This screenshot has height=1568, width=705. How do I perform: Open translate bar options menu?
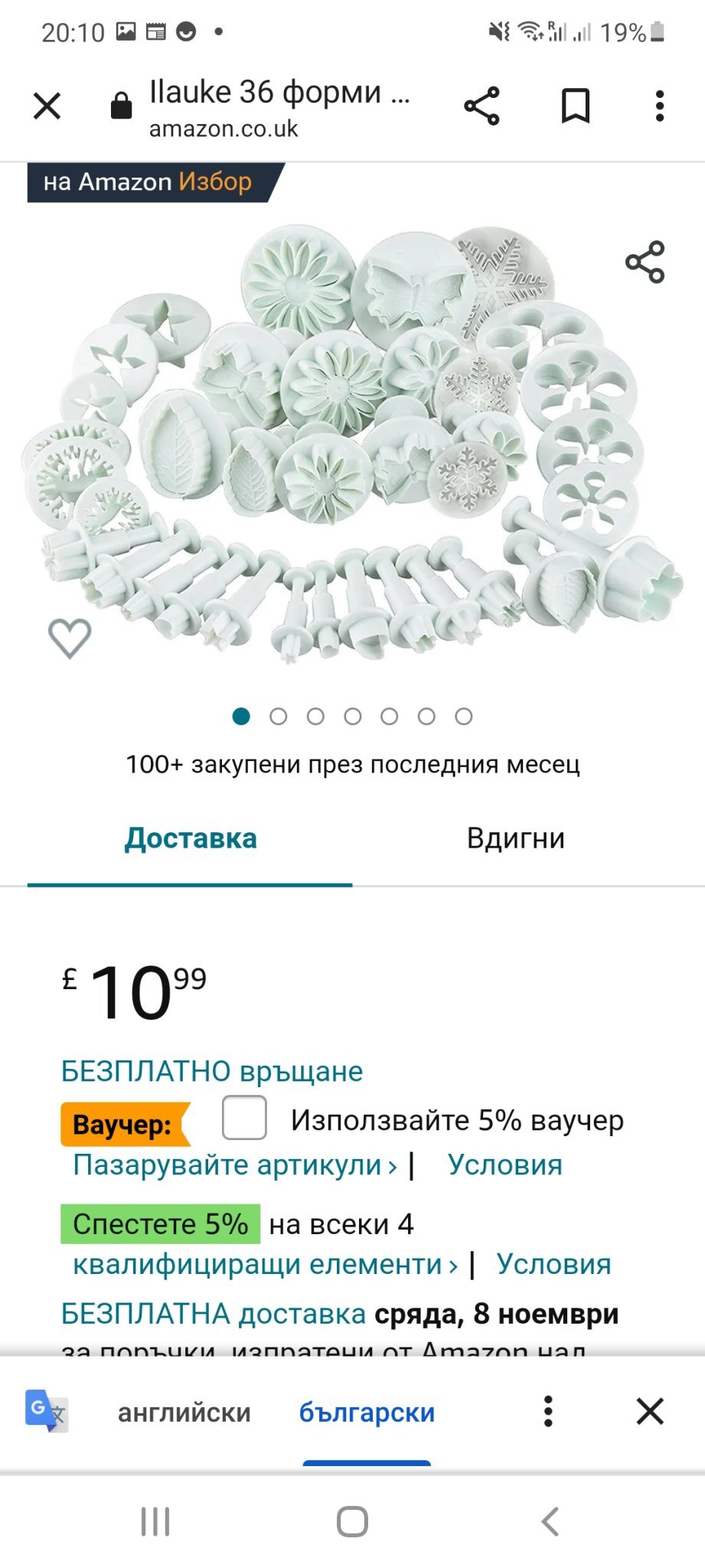point(548,1411)
